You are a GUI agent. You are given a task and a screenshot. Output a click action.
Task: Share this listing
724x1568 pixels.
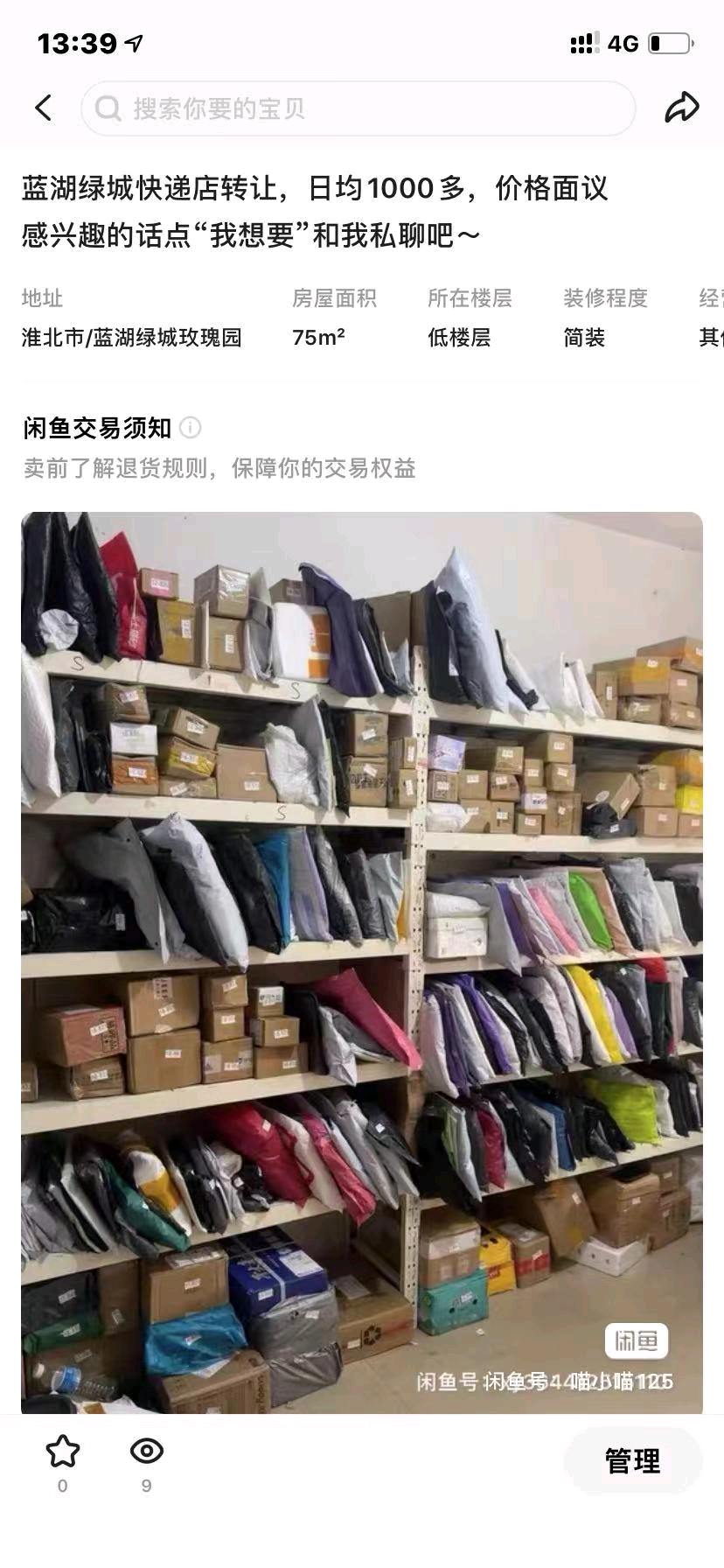[681, 108]
